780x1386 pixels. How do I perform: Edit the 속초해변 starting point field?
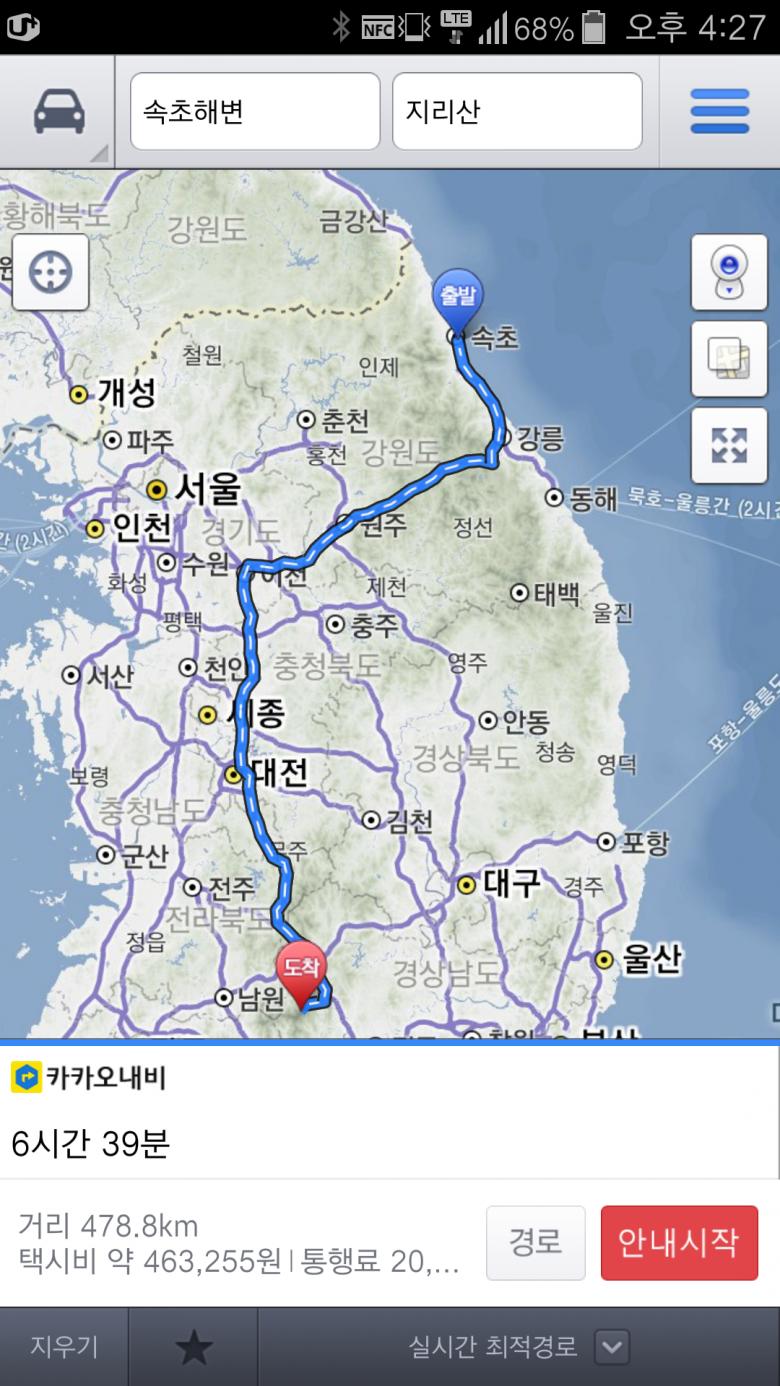tap(255, 111)
